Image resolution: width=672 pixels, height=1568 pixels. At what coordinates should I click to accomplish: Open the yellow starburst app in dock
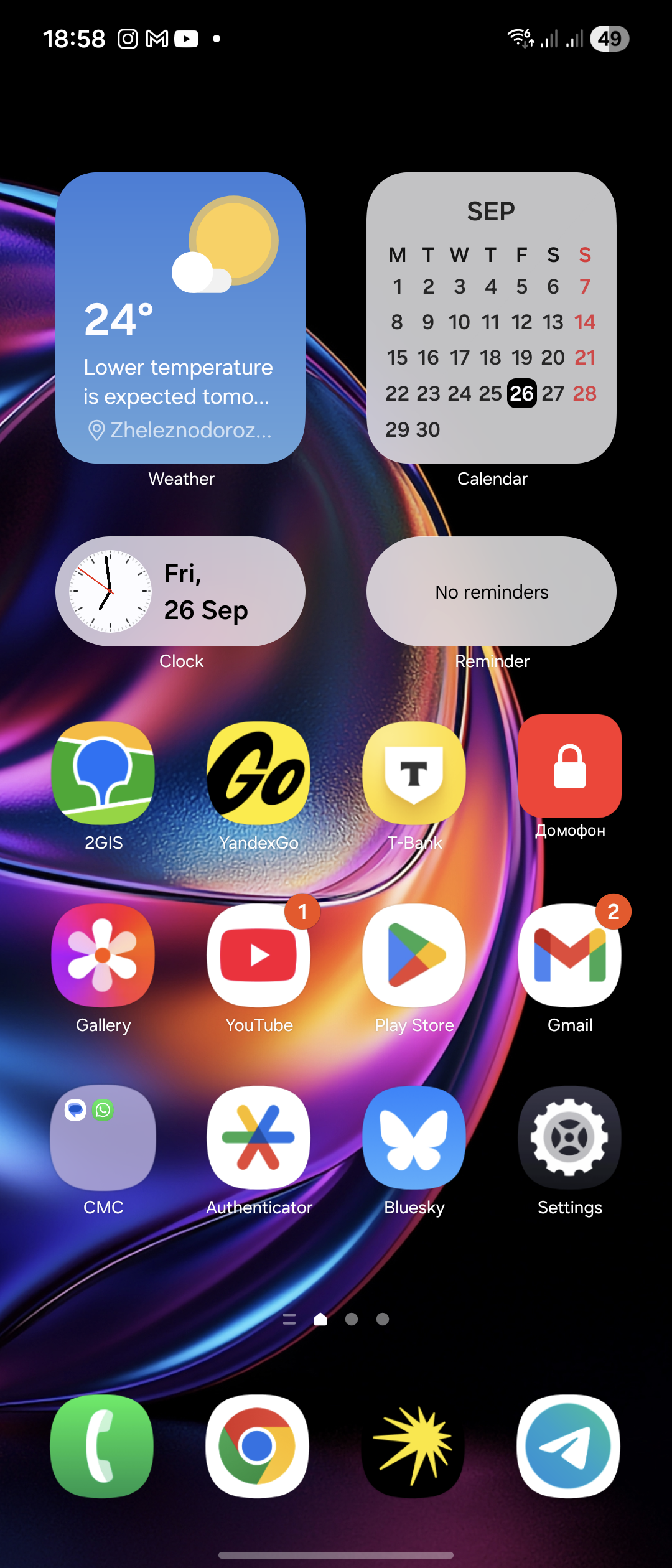[413, 1446]
